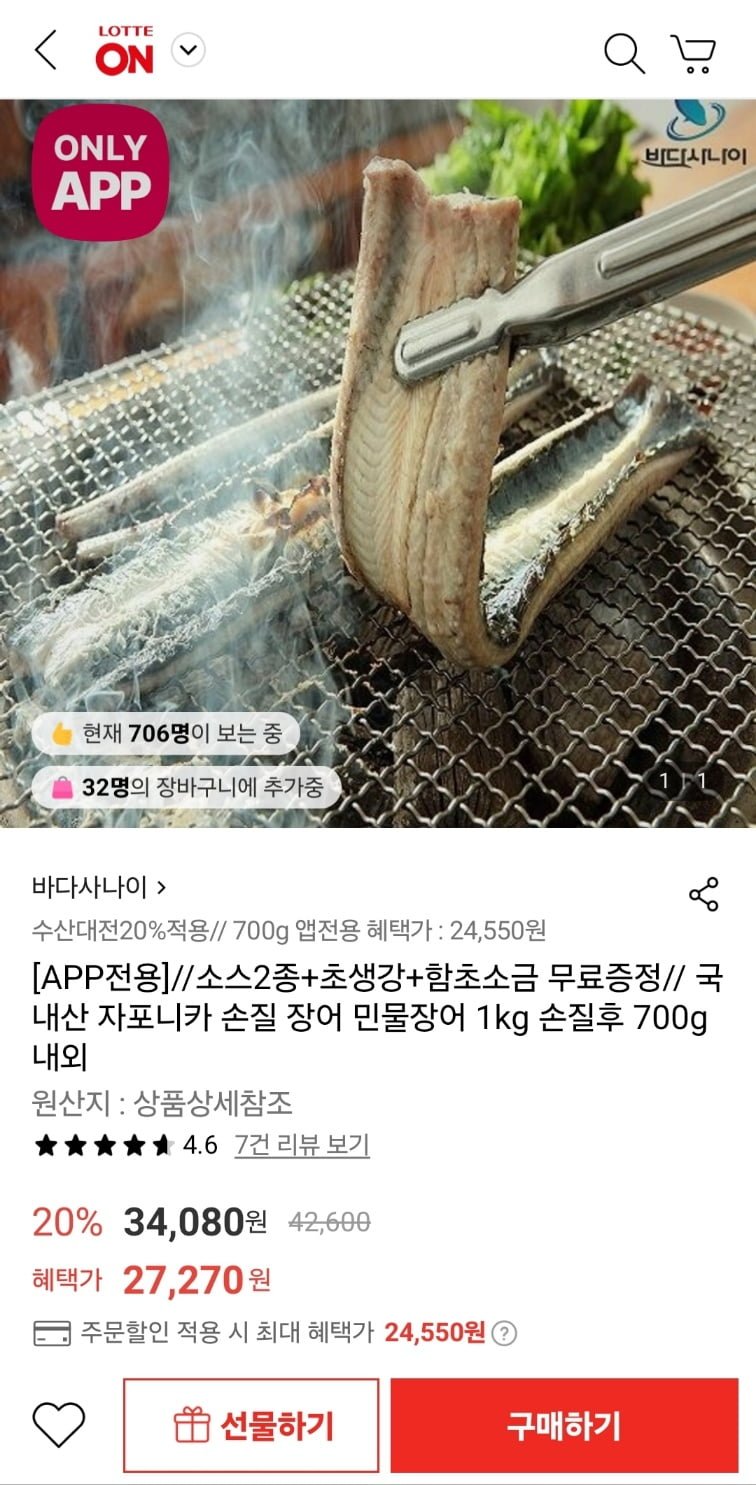This screenshot has height=1485, width=756.
Task: Share this product
Action: coord(704,894)
